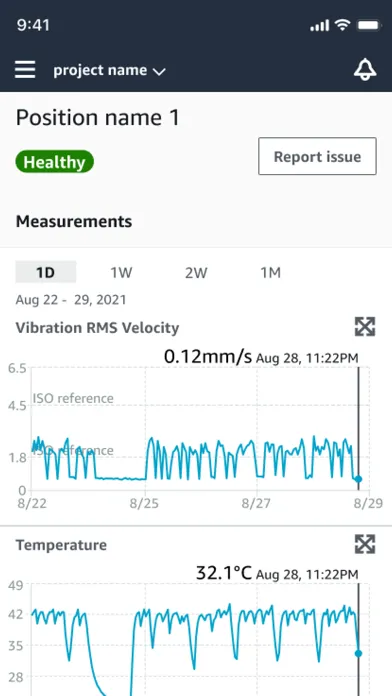The height and width of the screenshot is (696, 392).
Task: Expand the Temperature chart fullscreen
Action: coord(365,544)
